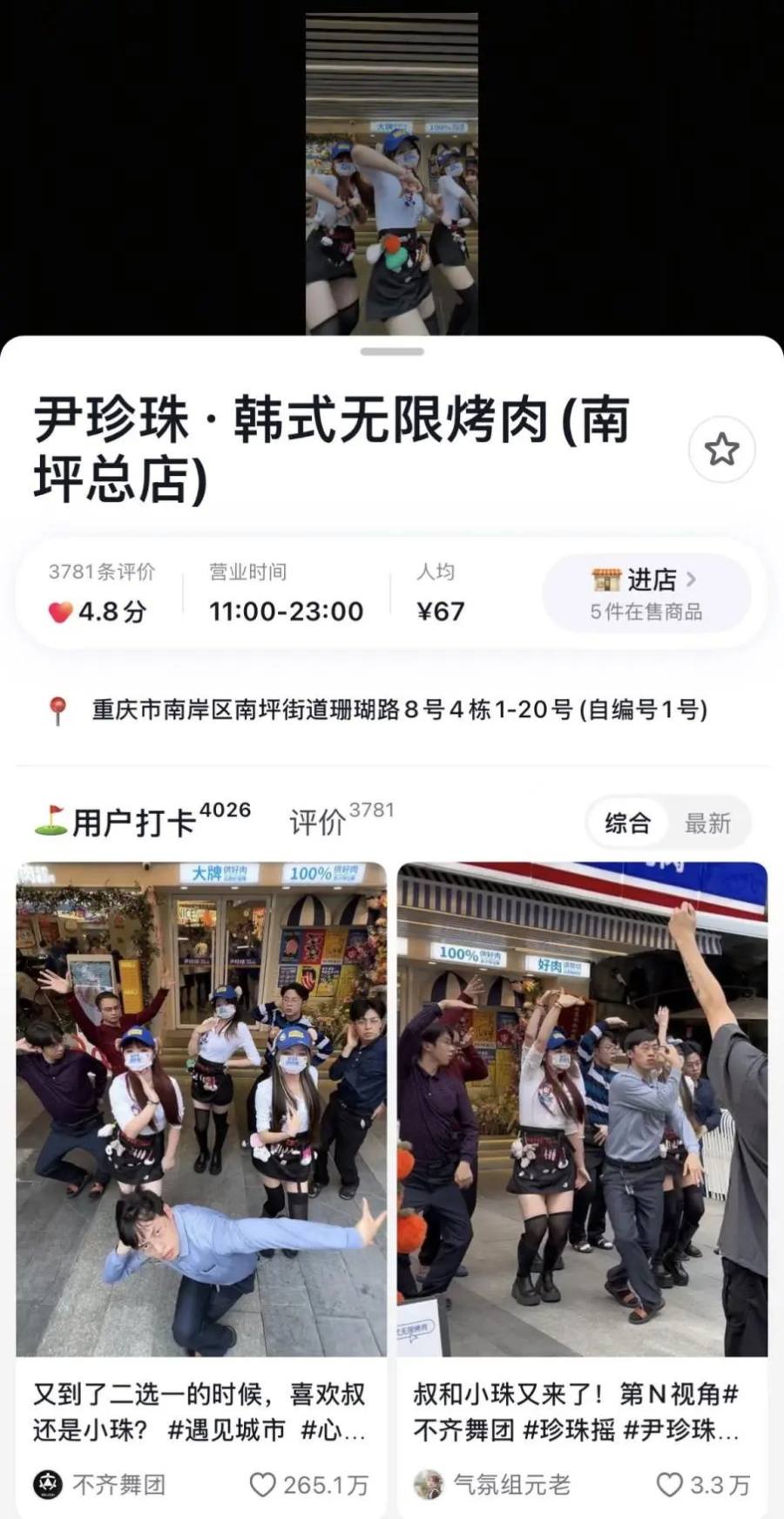Viewport: 784px width, 1519px height.
Task: Favorite the restaurant with the star icon
Action: tap(721, 451)
